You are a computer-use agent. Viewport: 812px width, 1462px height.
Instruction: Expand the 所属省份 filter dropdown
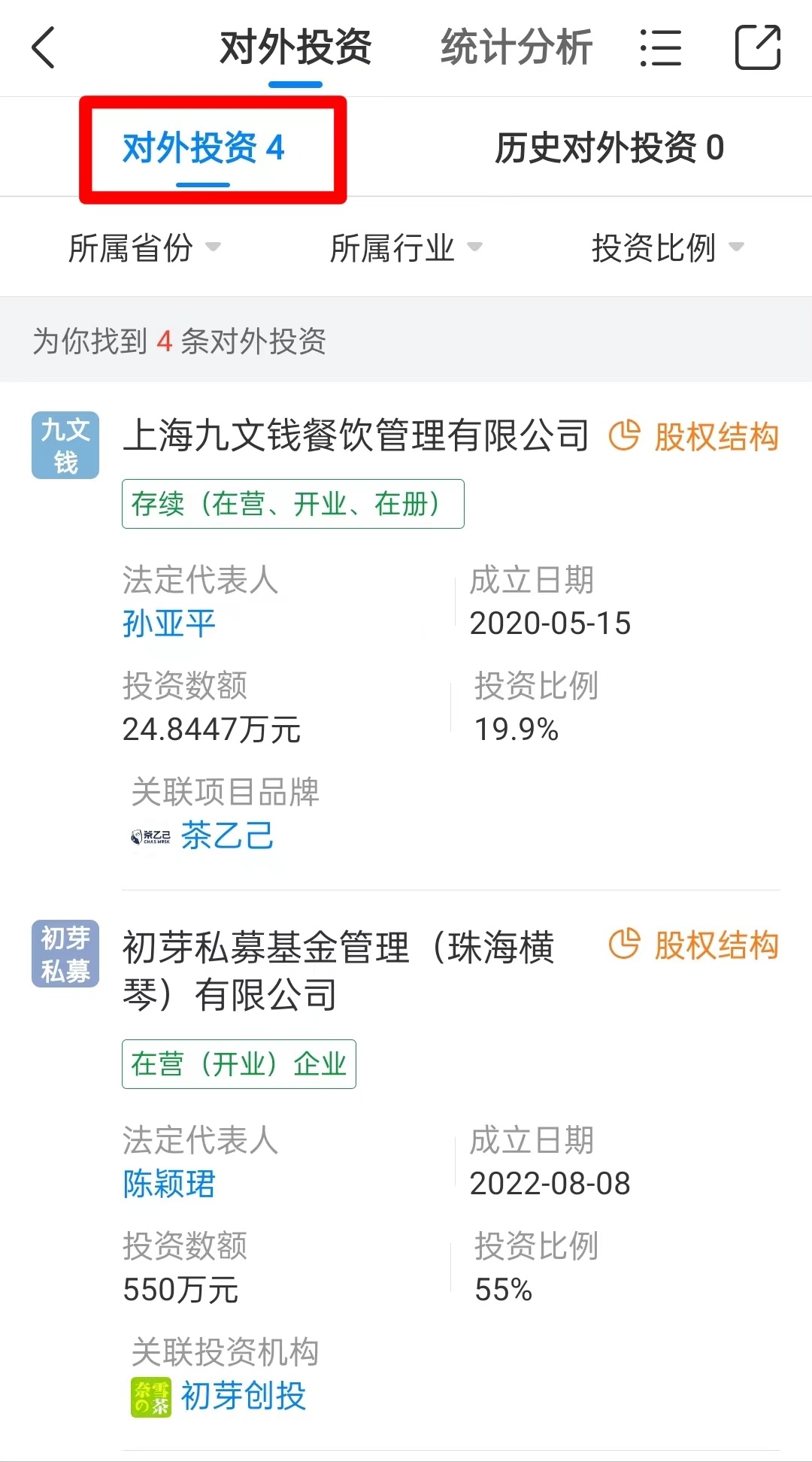pyautogui.click(x=144, y=247)
